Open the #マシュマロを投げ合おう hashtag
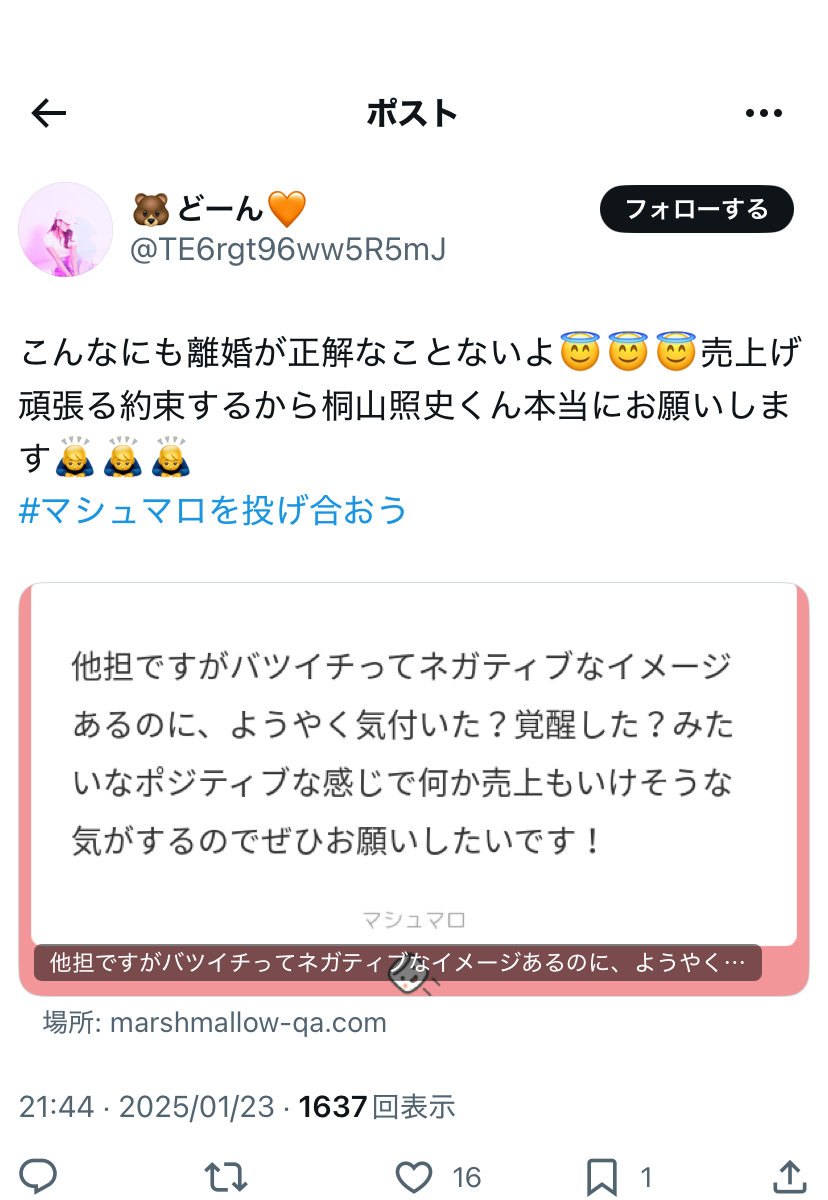828x1200 pixels. (213, 511)
